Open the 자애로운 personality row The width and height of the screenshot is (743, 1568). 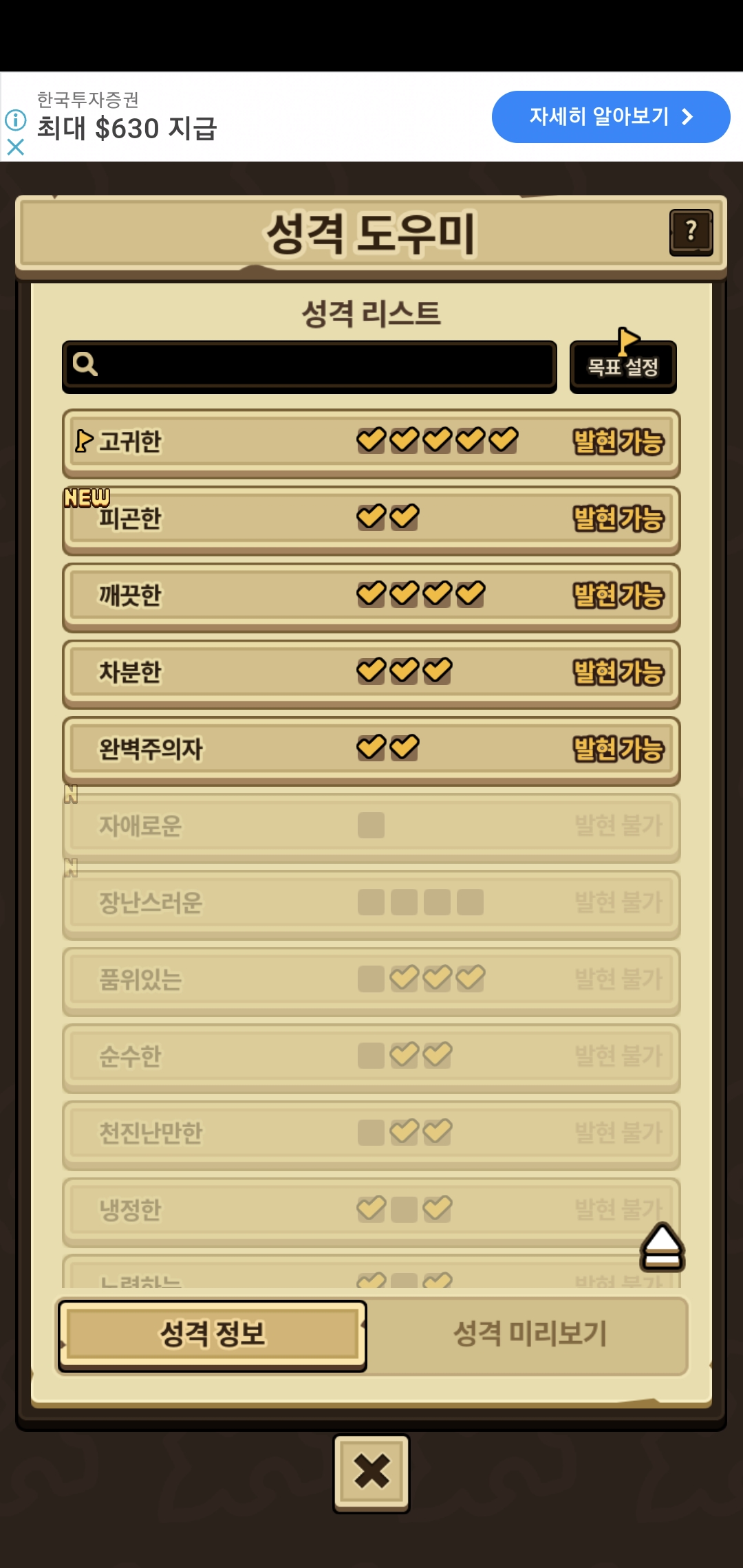(x=371, y=827)
